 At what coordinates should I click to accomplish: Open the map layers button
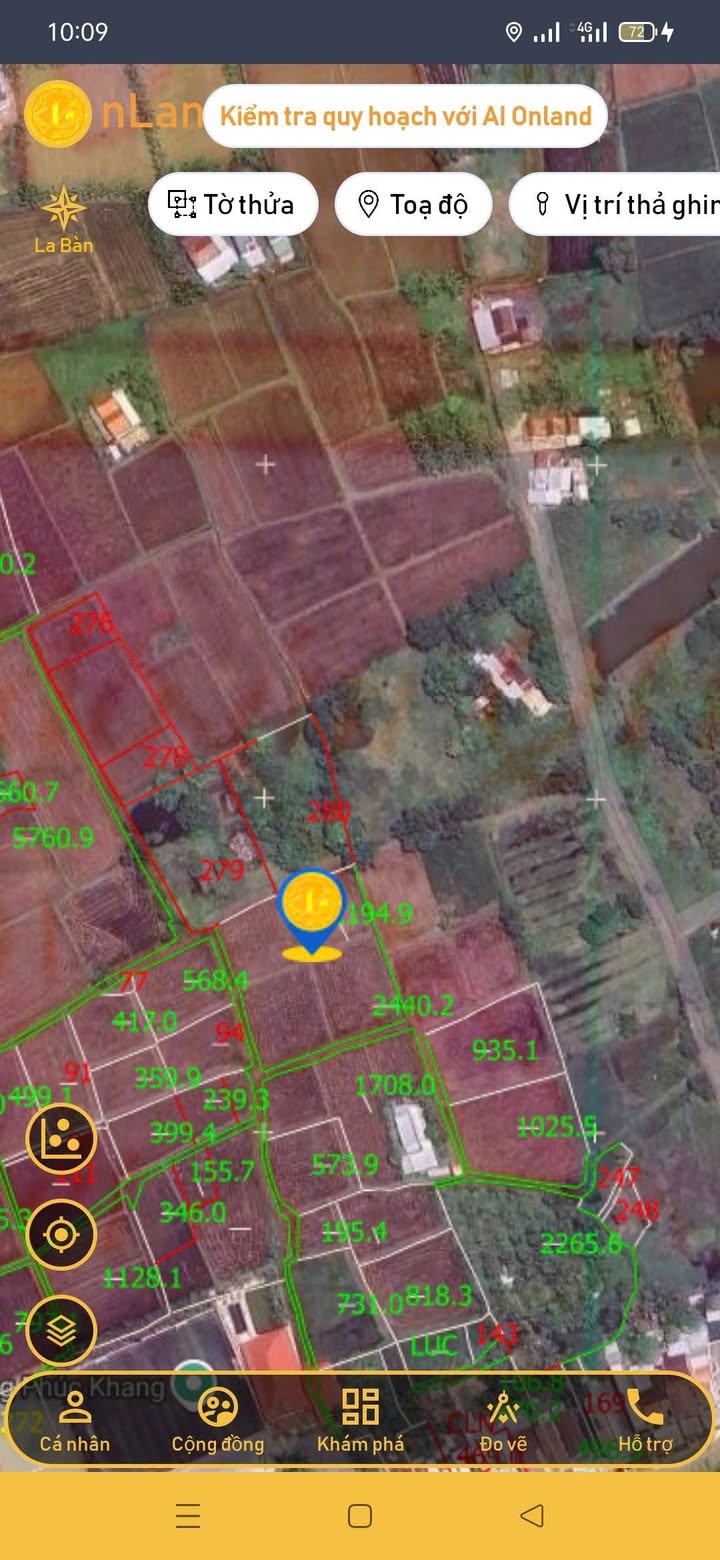[61, 1330]
